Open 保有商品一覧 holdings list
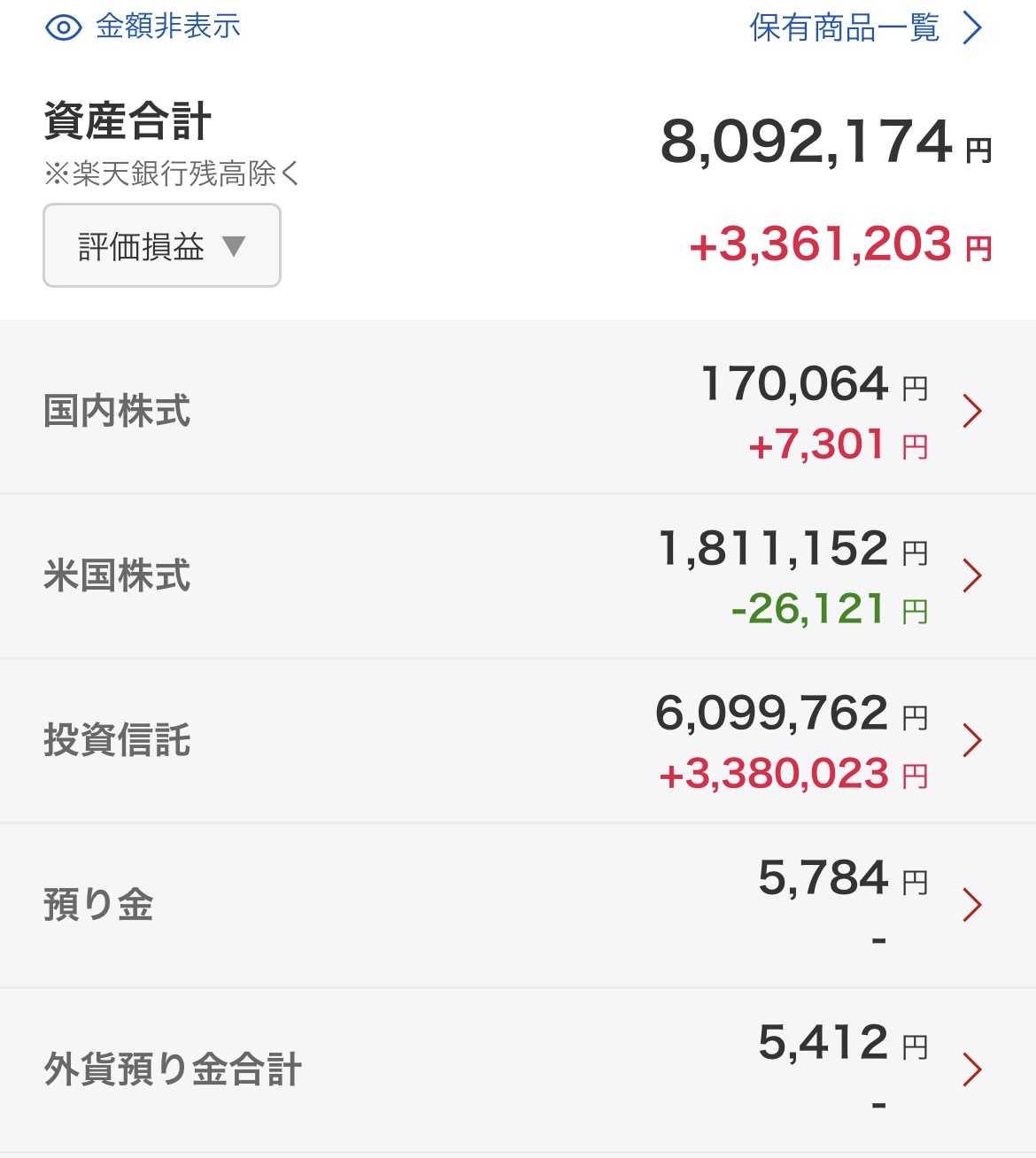 pyautogui.click(x=866, y=27)
